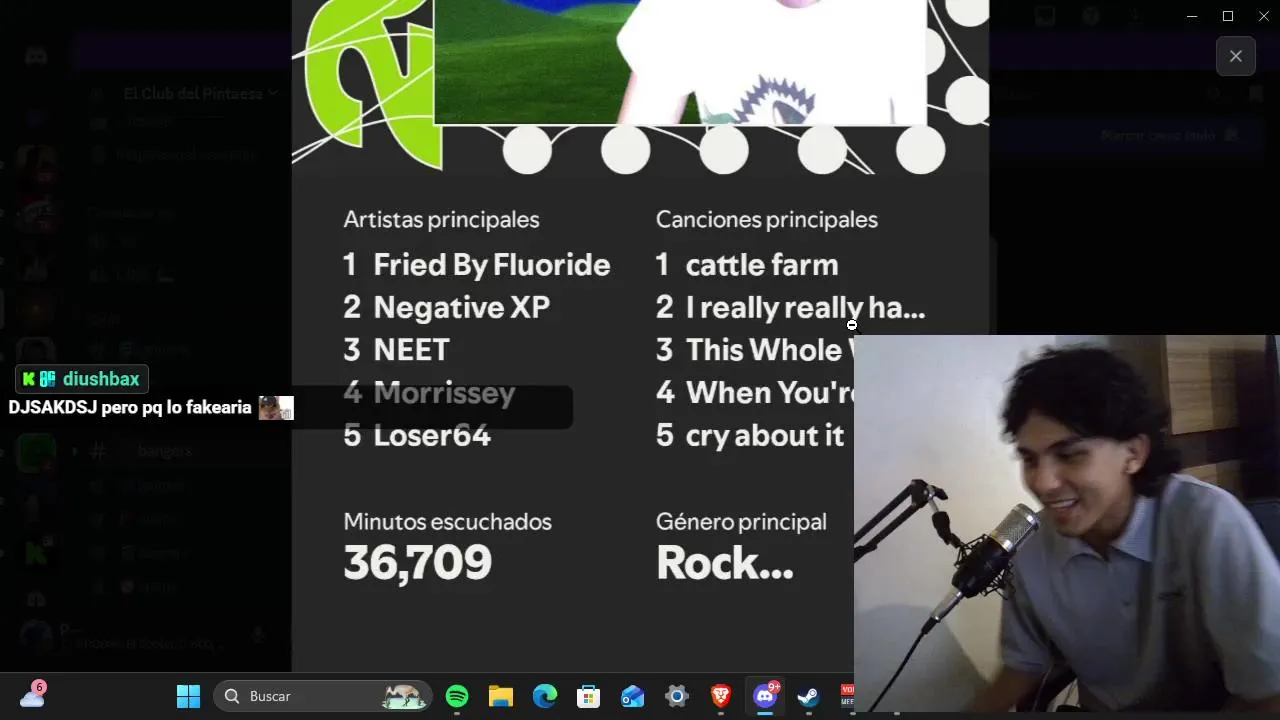Open File Explorer from the taskbar
Viewport: 1280px width, 720px height.
tap(501, 696)
